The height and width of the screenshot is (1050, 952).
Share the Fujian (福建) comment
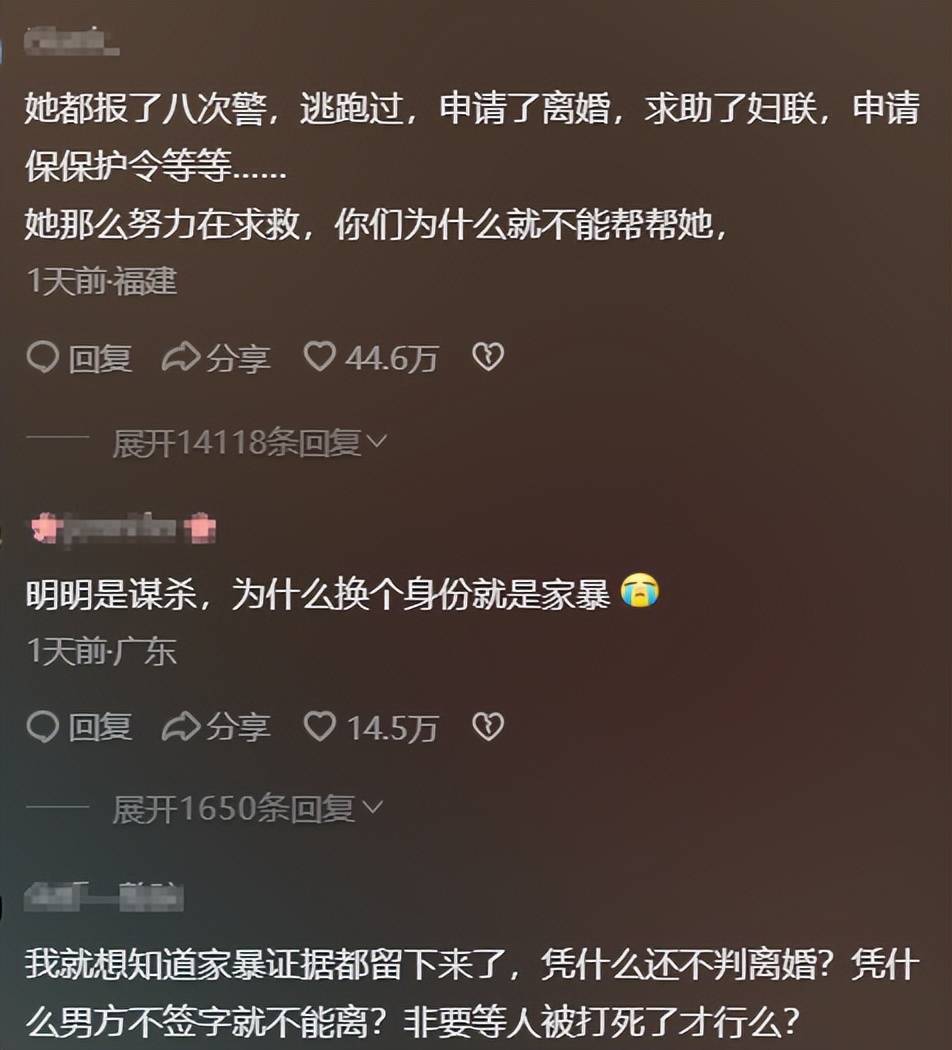[216, 358]
